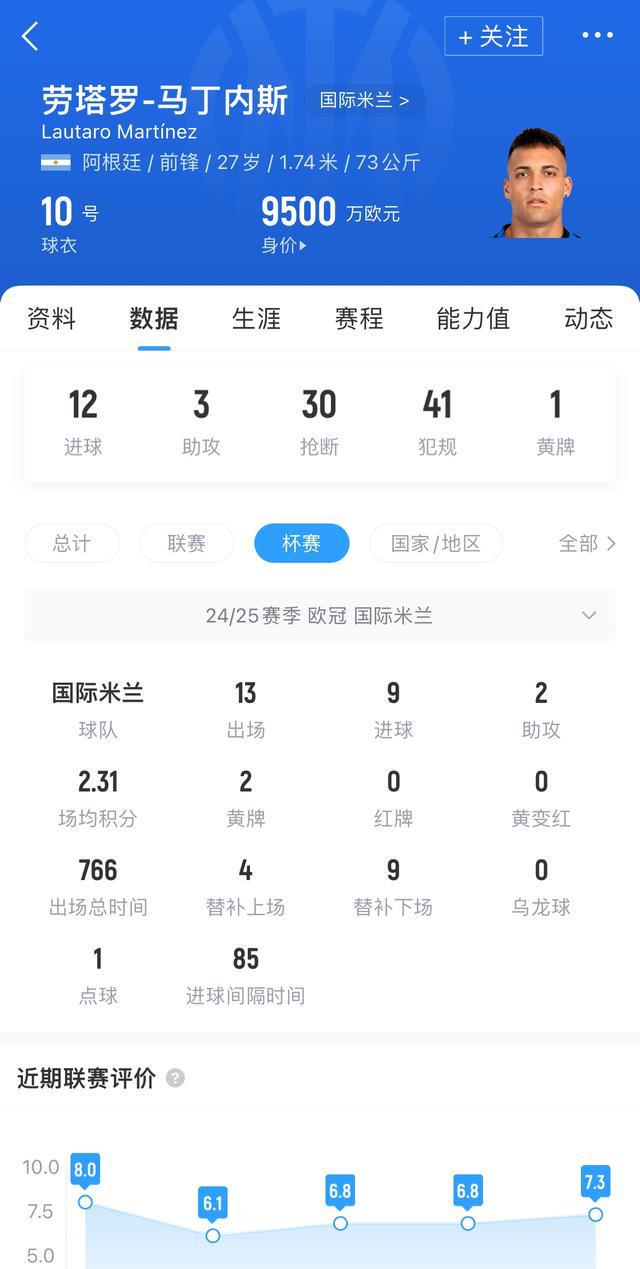The height and width of the screenshot is (1269, 640).
Task: View the 身价 market value details
Action: click(x=285, y=245)
